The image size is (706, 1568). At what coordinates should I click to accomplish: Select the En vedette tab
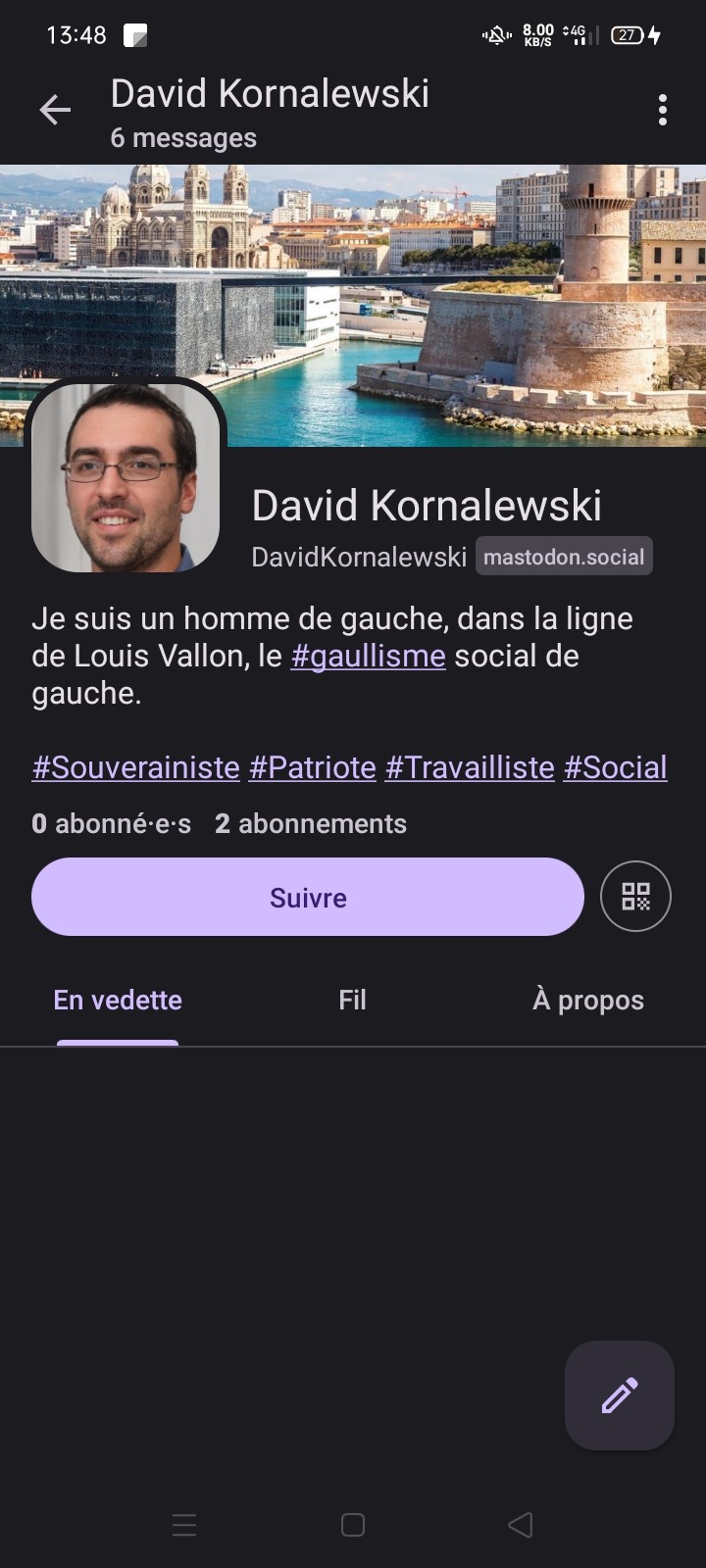pos(118,1000)
